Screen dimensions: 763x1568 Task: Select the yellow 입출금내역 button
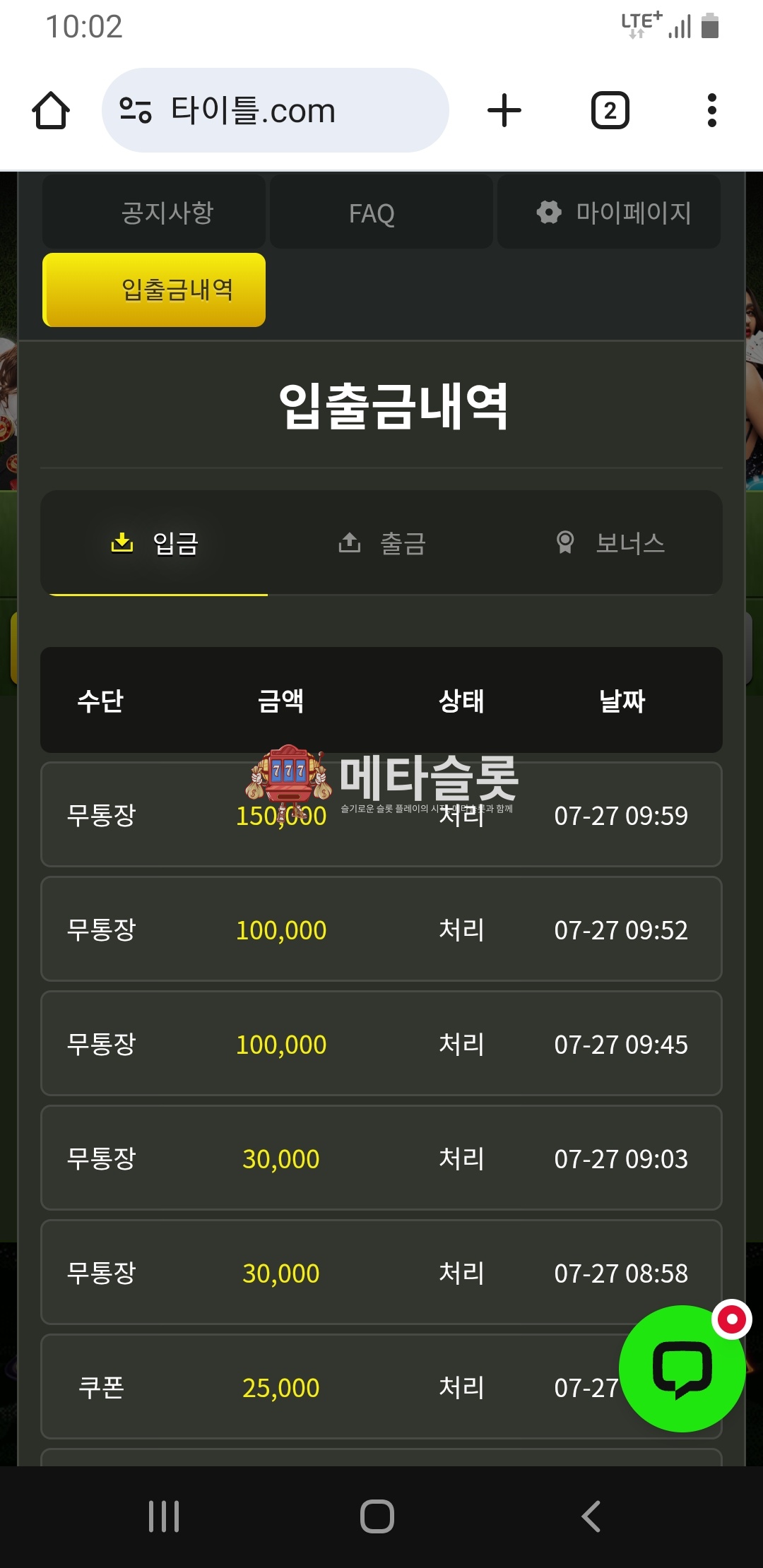pyautogui.click(x=154, y=290)
